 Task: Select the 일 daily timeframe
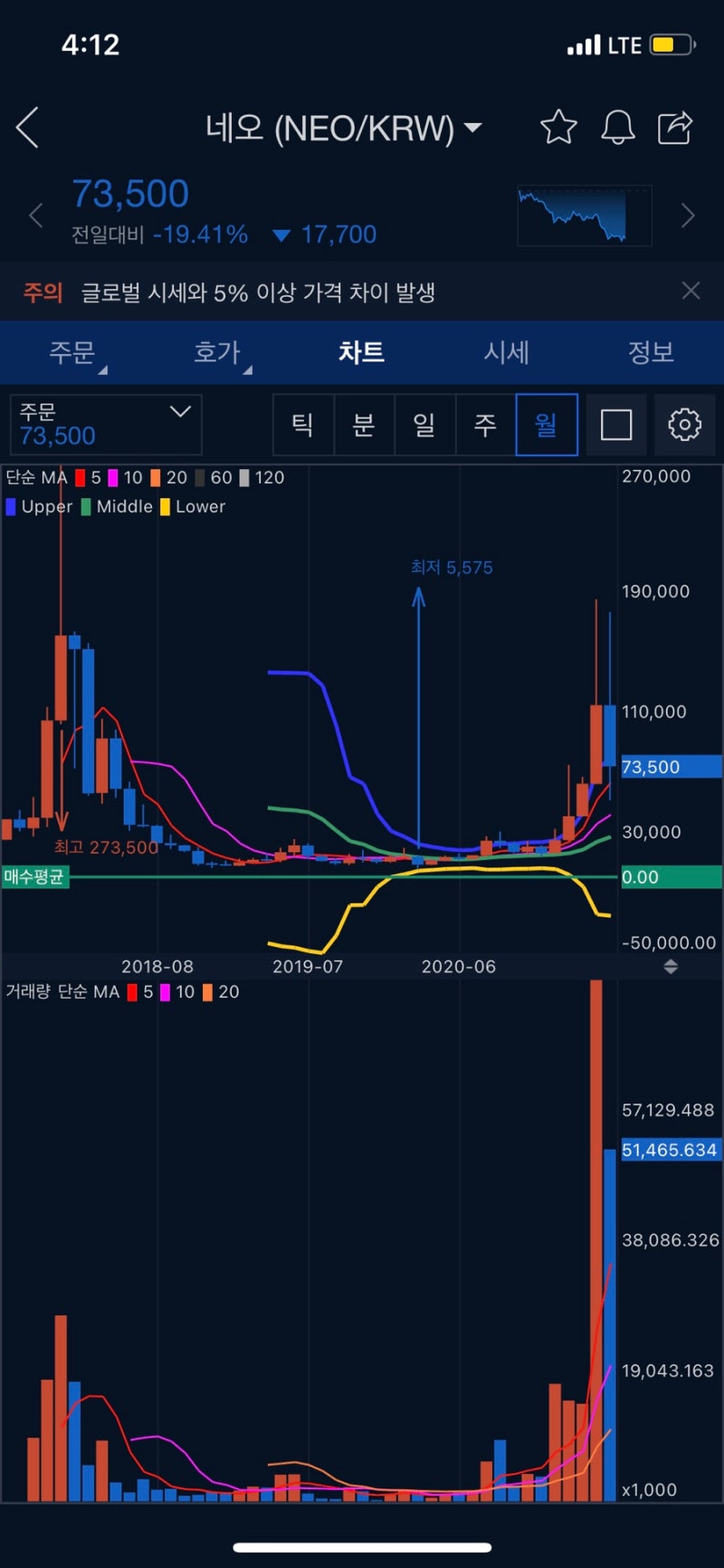pyautogui.click(x=424, y=424)
